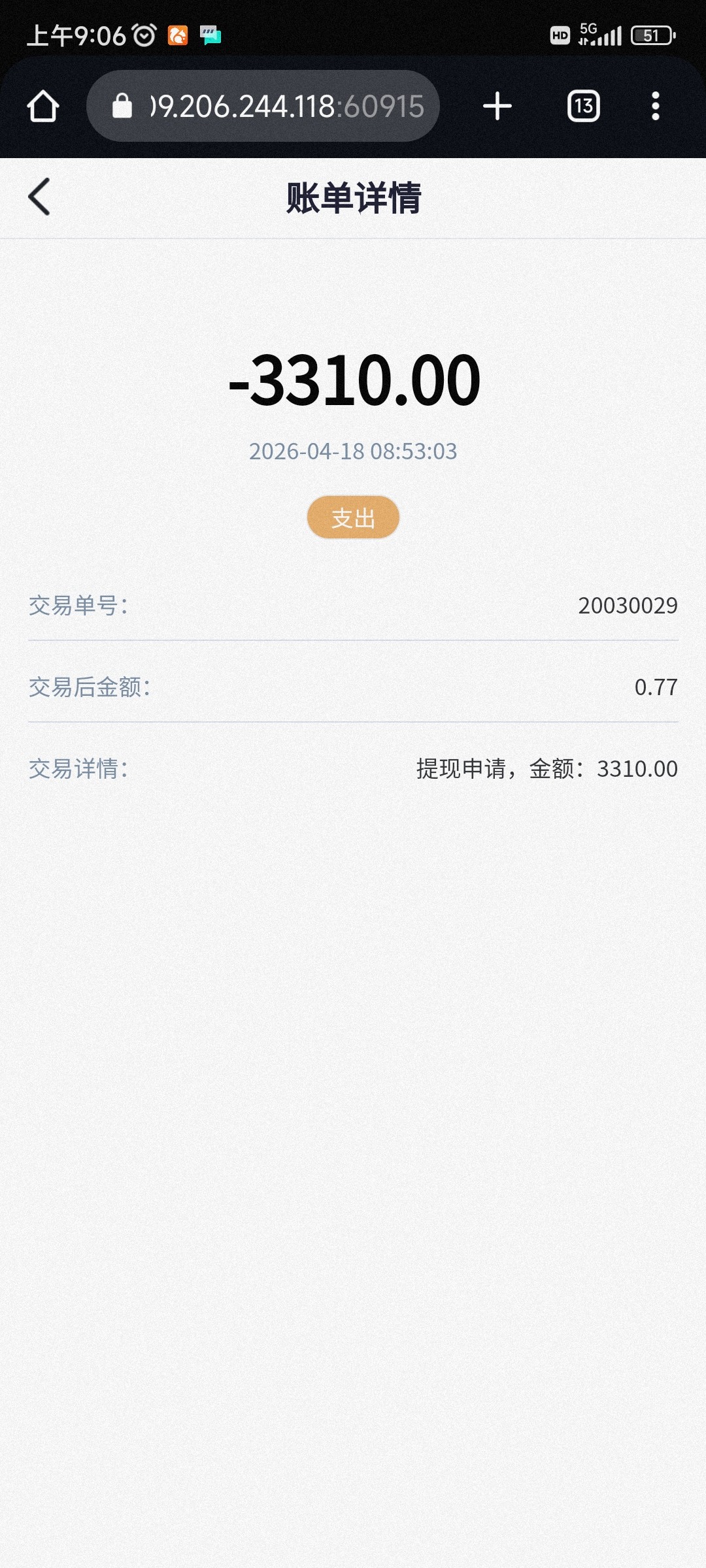Viewport: 706px width, 1568px height.
Task: Open a new browser tab
Action: pyautogui.click(x=497, y=106)
